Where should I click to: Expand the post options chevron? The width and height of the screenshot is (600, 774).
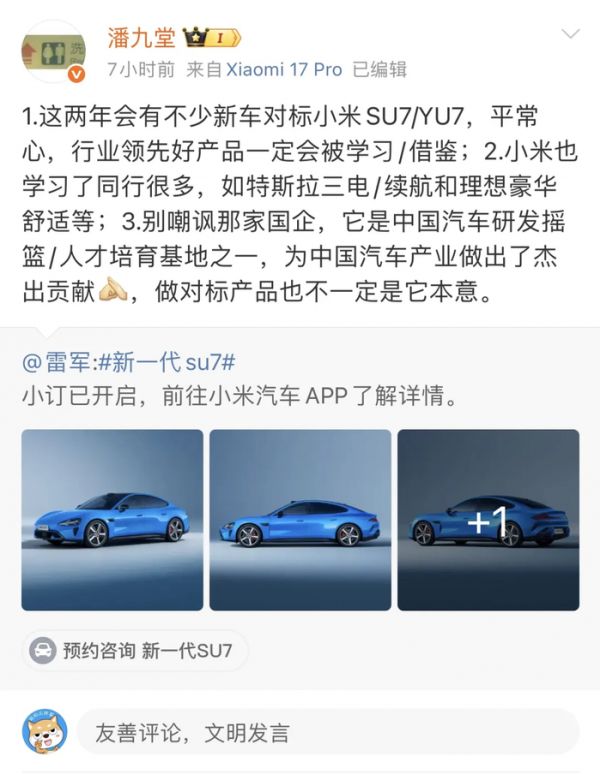click(570, 35)
